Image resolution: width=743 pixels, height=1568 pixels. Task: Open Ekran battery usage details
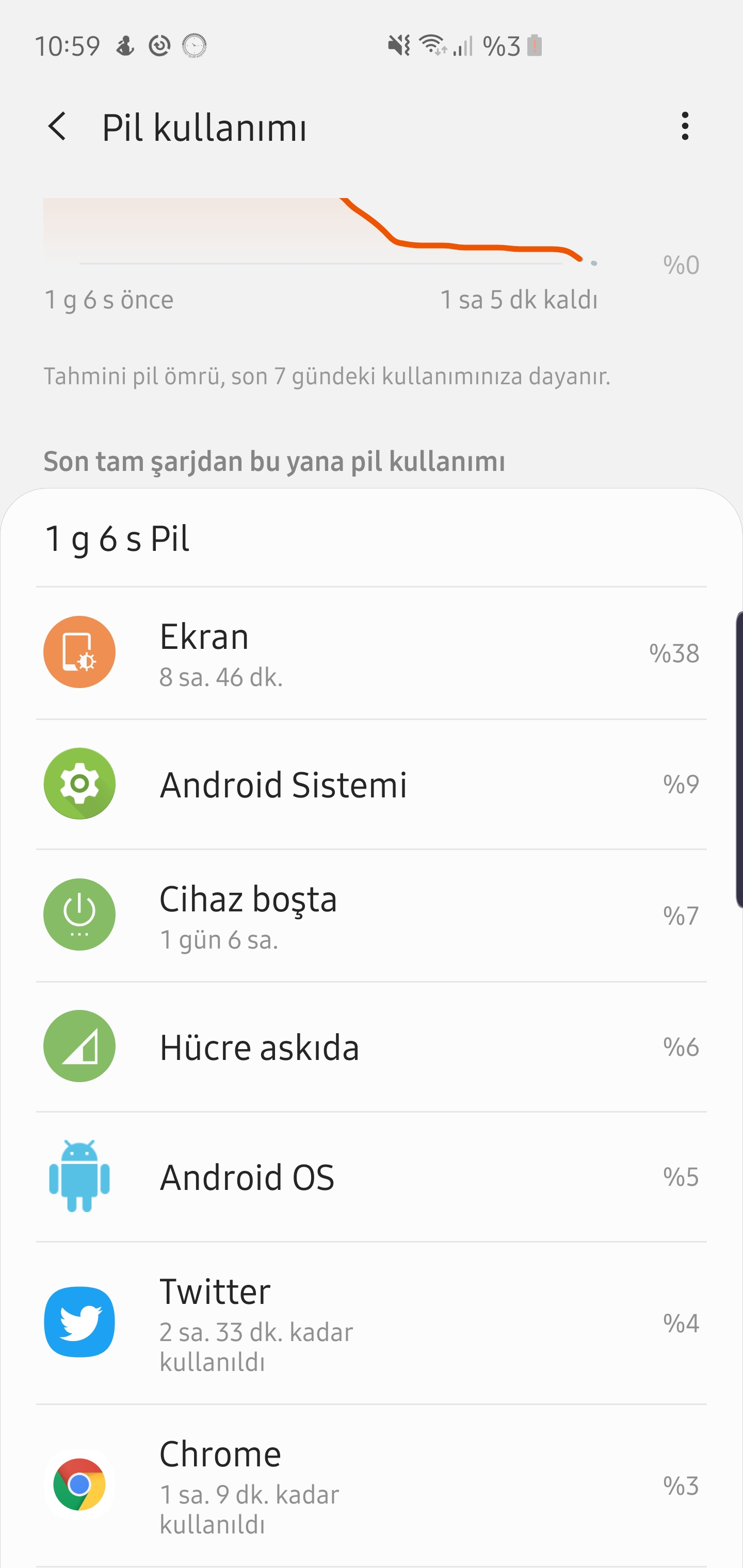(372, 652)
